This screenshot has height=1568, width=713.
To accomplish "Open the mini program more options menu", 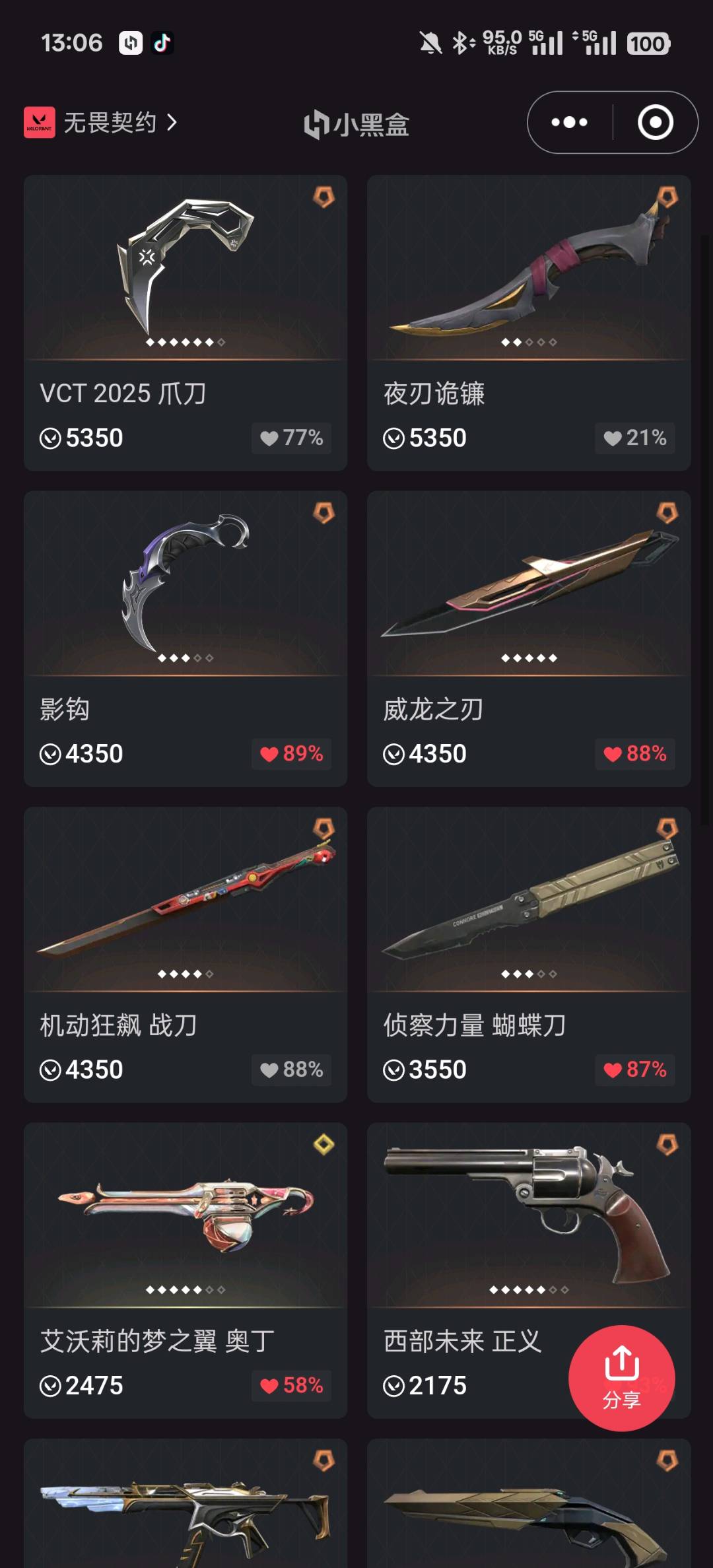I will (569, 123).
